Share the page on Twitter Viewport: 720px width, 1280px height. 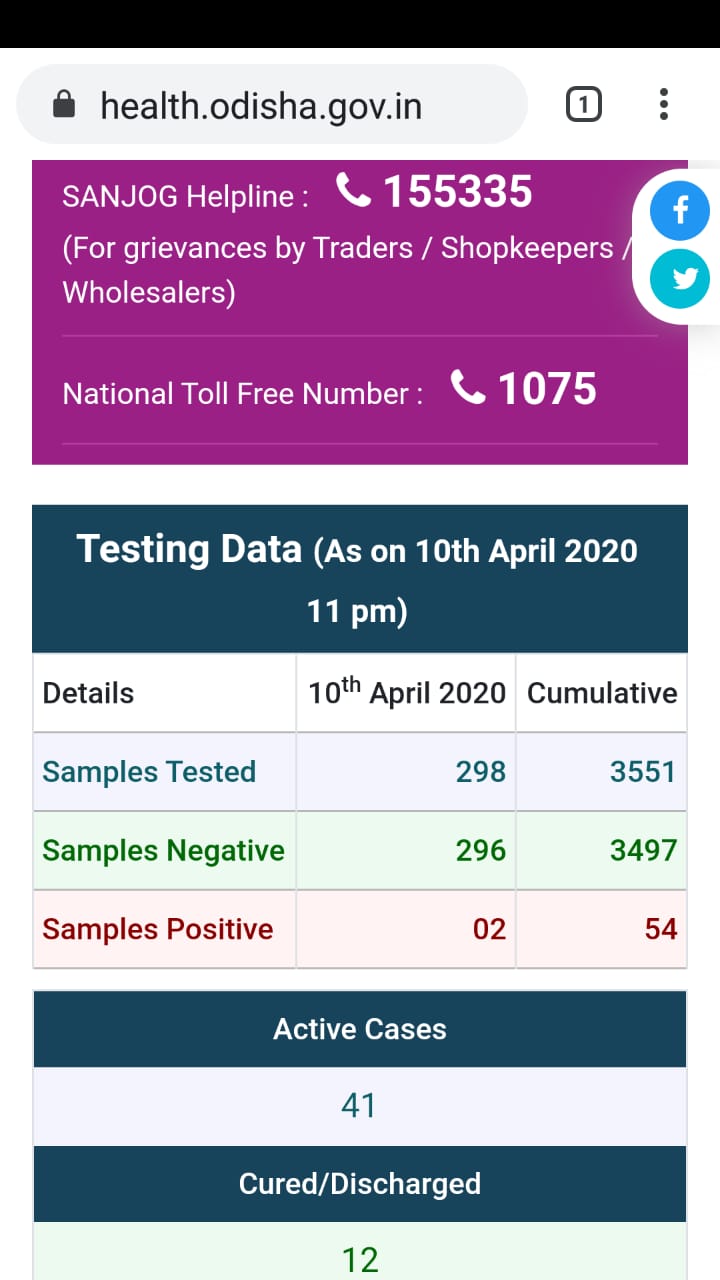(x=680, y=279)
